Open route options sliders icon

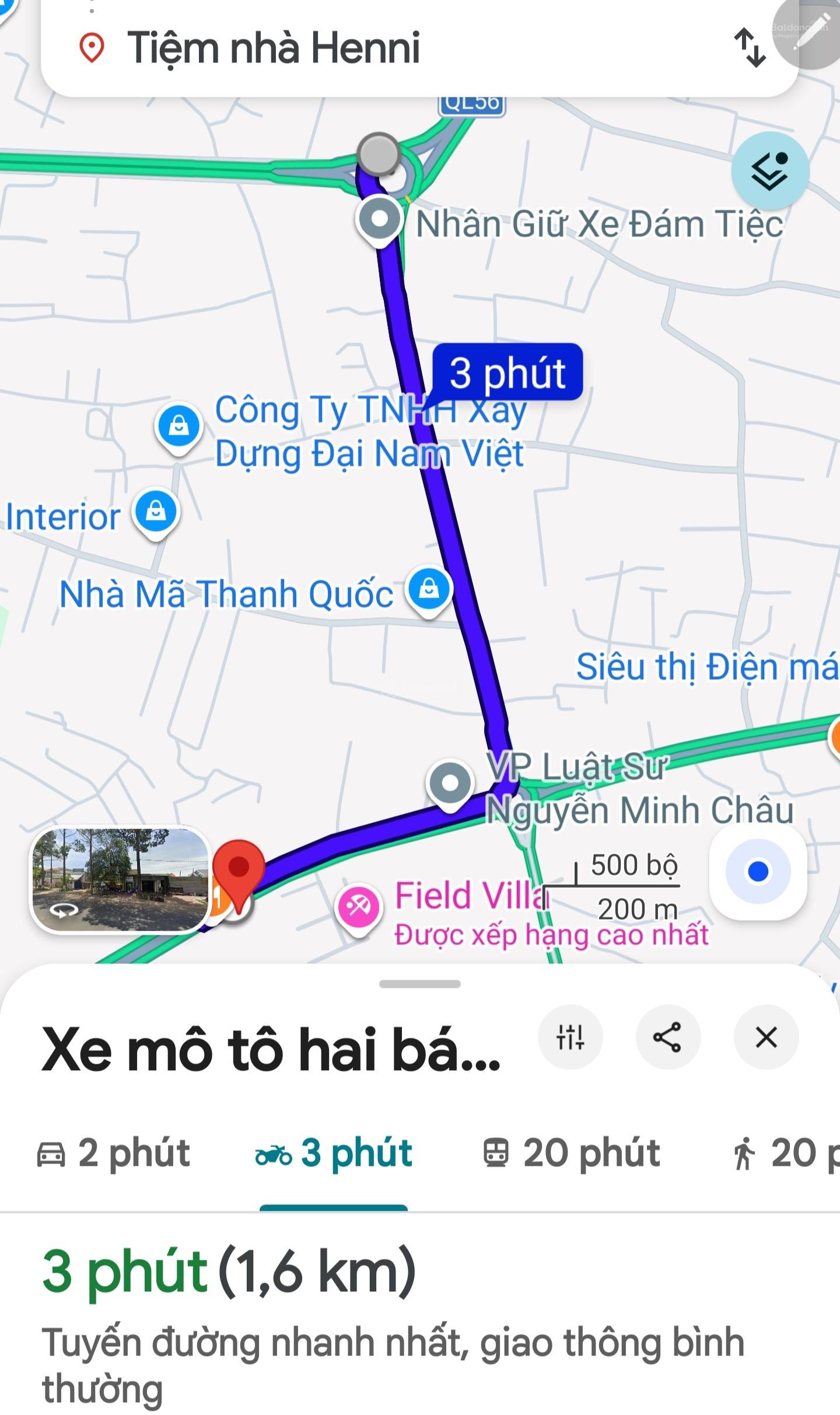570,1037
